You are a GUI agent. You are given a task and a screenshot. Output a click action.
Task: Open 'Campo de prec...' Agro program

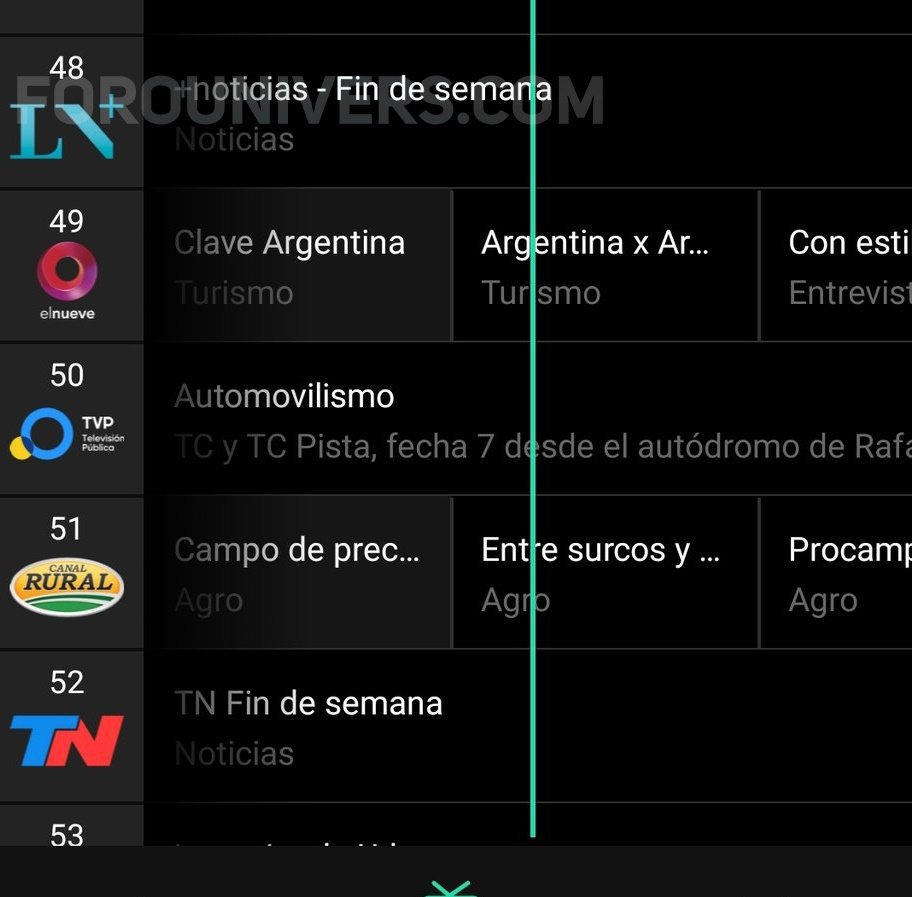pos(298,574)
